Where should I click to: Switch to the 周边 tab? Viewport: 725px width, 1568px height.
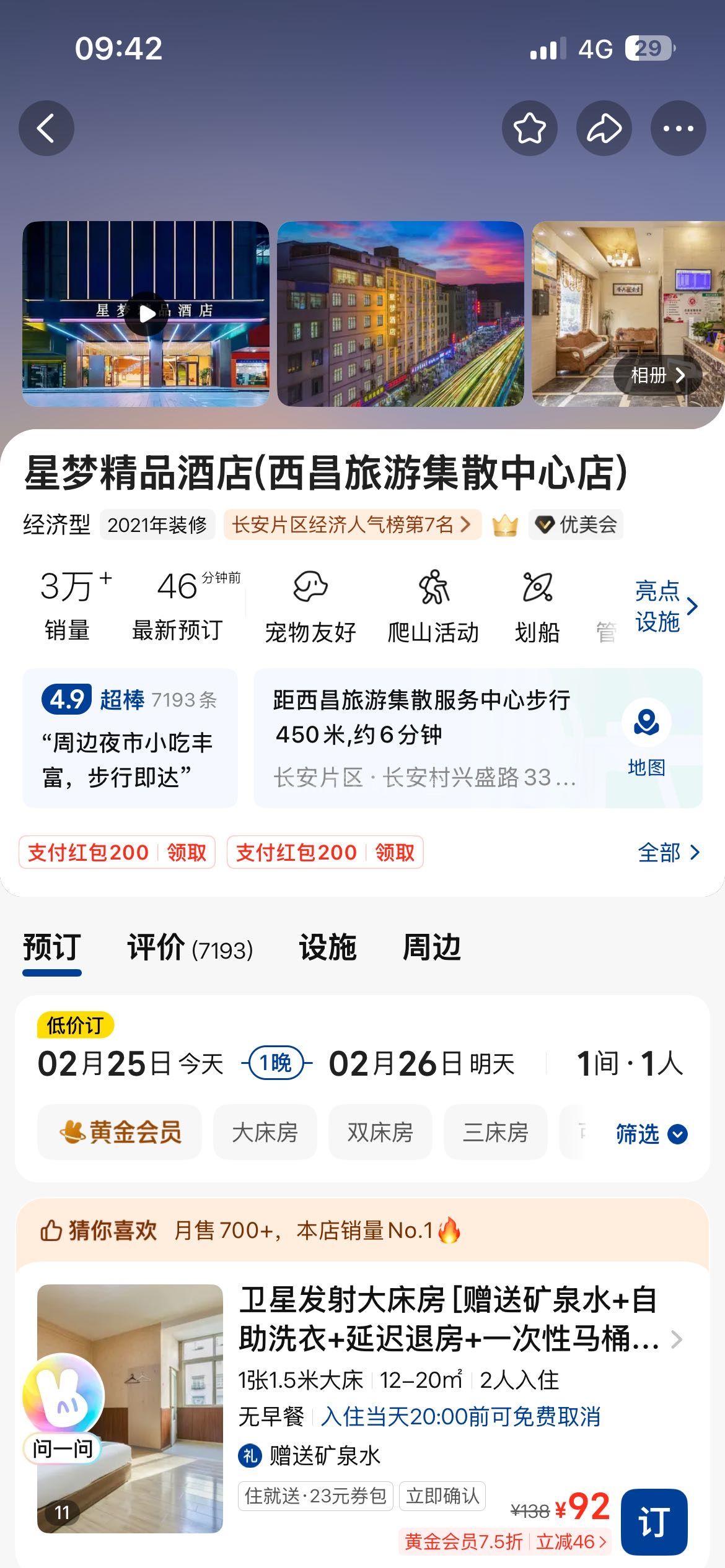pyautogui.click(x=431, y=948)
